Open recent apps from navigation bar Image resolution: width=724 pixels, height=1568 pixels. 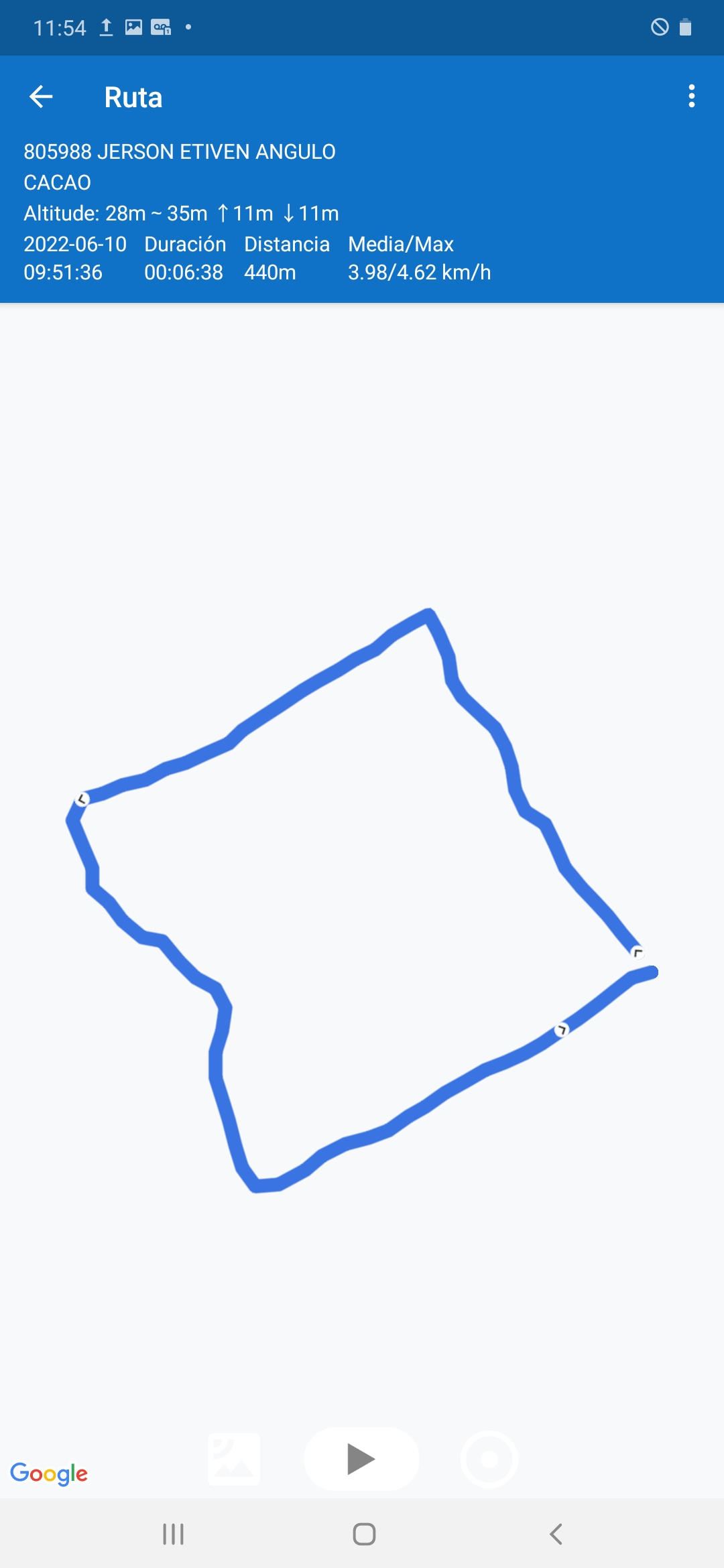(173, 1534)
